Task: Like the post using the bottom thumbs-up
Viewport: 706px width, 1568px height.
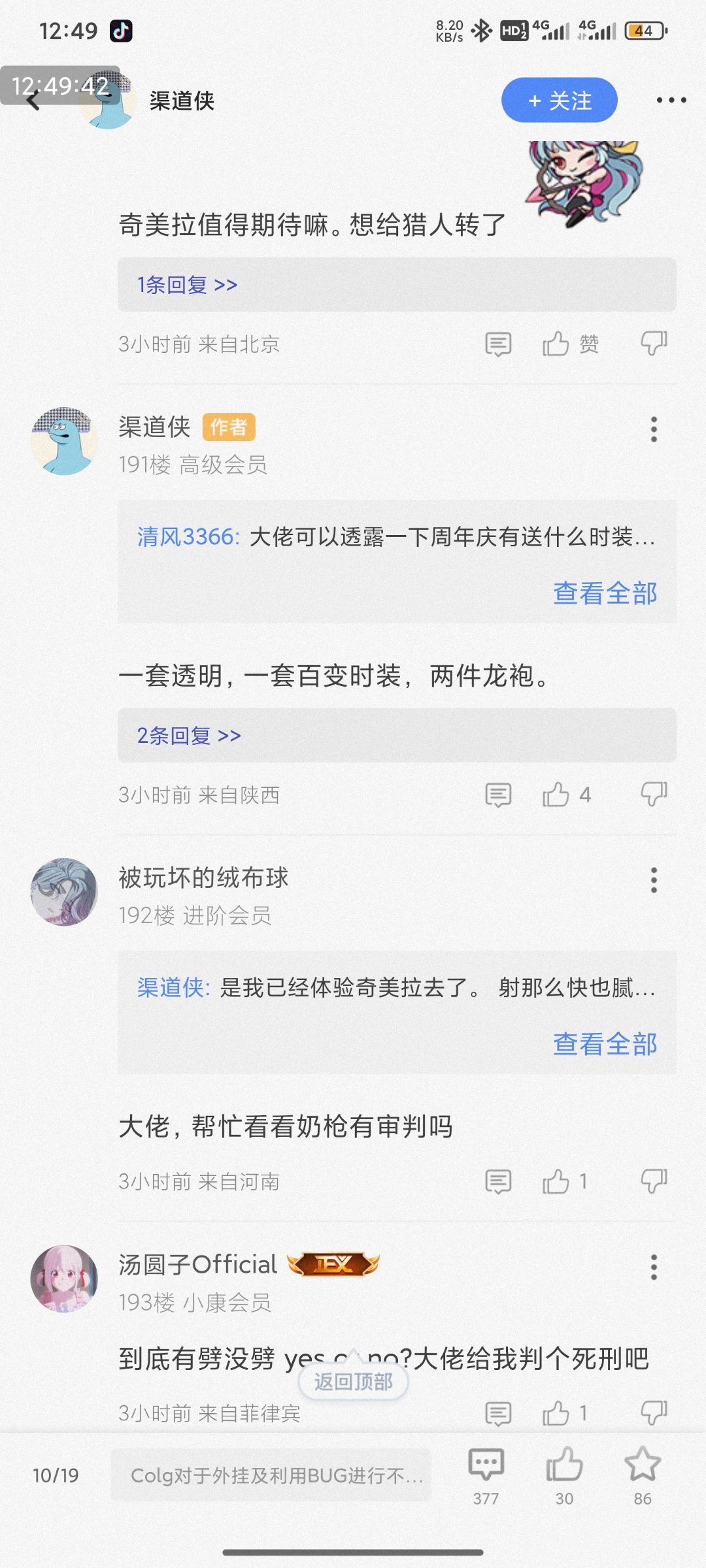Action: click(x=564, y=1476)
